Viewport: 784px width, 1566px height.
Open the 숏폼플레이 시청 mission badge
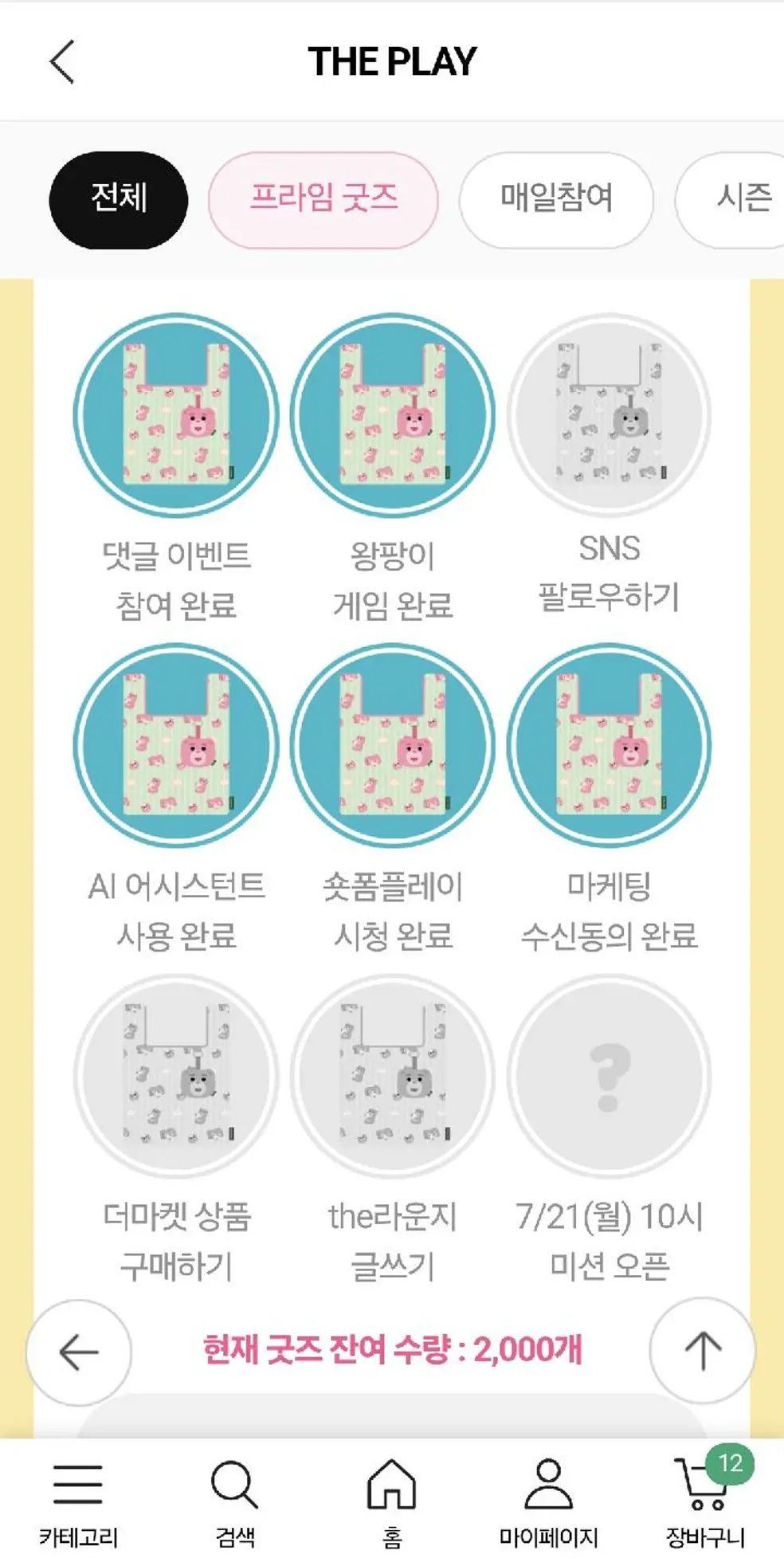pyautogui.click(x=393, y=745)
